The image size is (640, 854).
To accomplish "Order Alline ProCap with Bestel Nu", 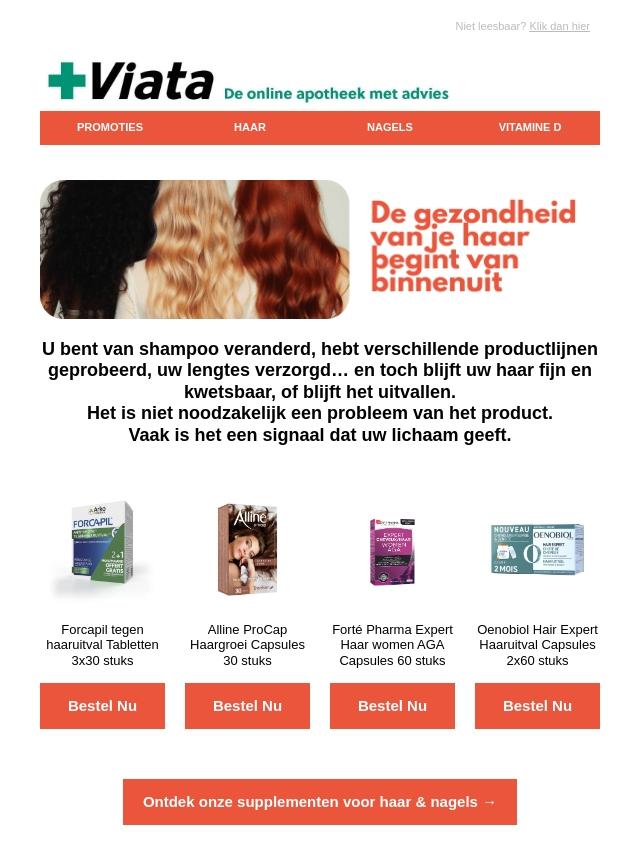I will coord(247,706).
